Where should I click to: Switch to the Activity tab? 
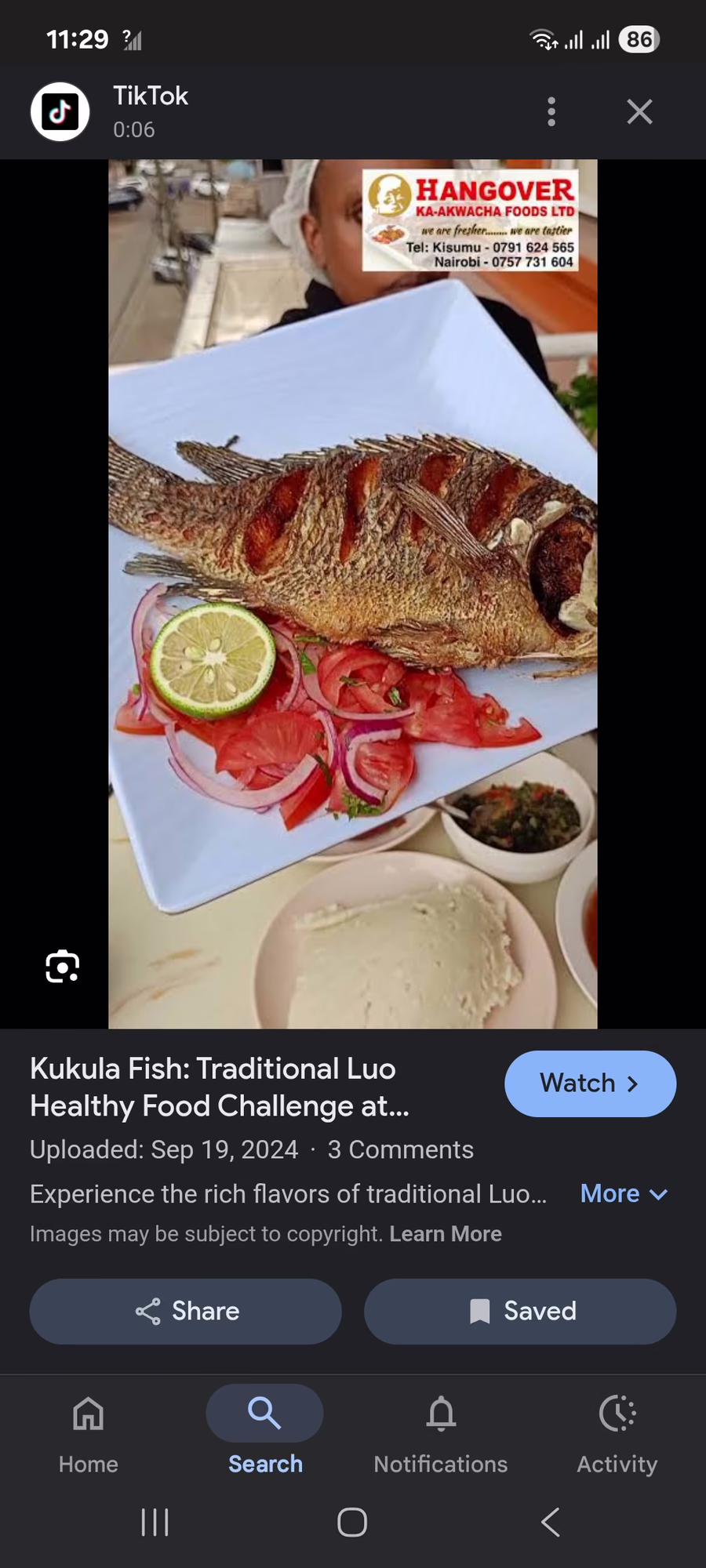(617, 1432)
